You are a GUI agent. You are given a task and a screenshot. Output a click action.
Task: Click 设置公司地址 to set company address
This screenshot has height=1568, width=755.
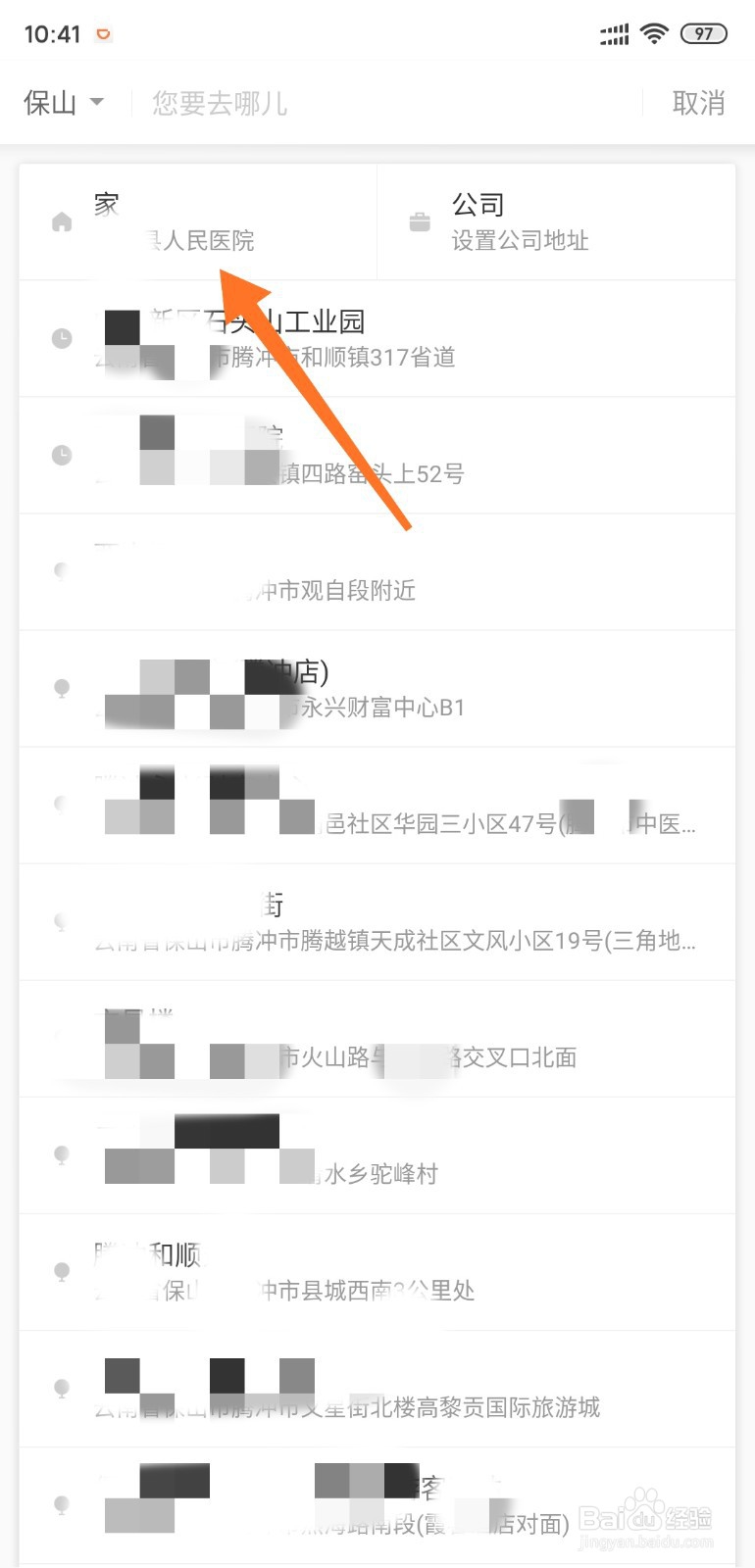pyautogui.click(x=520, y=241)
